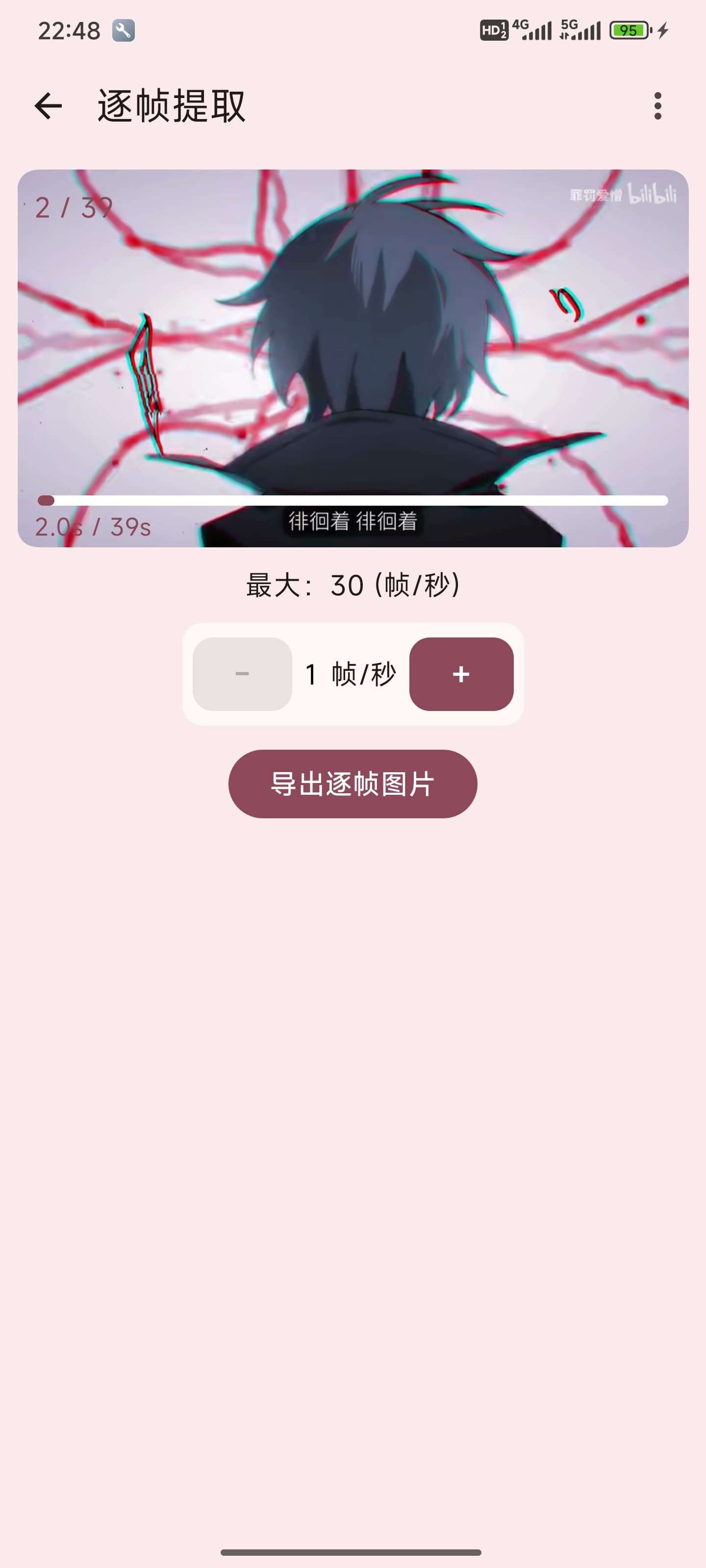Increase frames per second with plus button
The width and height of the screenshot is (706, 1568).
pos(461,674)
